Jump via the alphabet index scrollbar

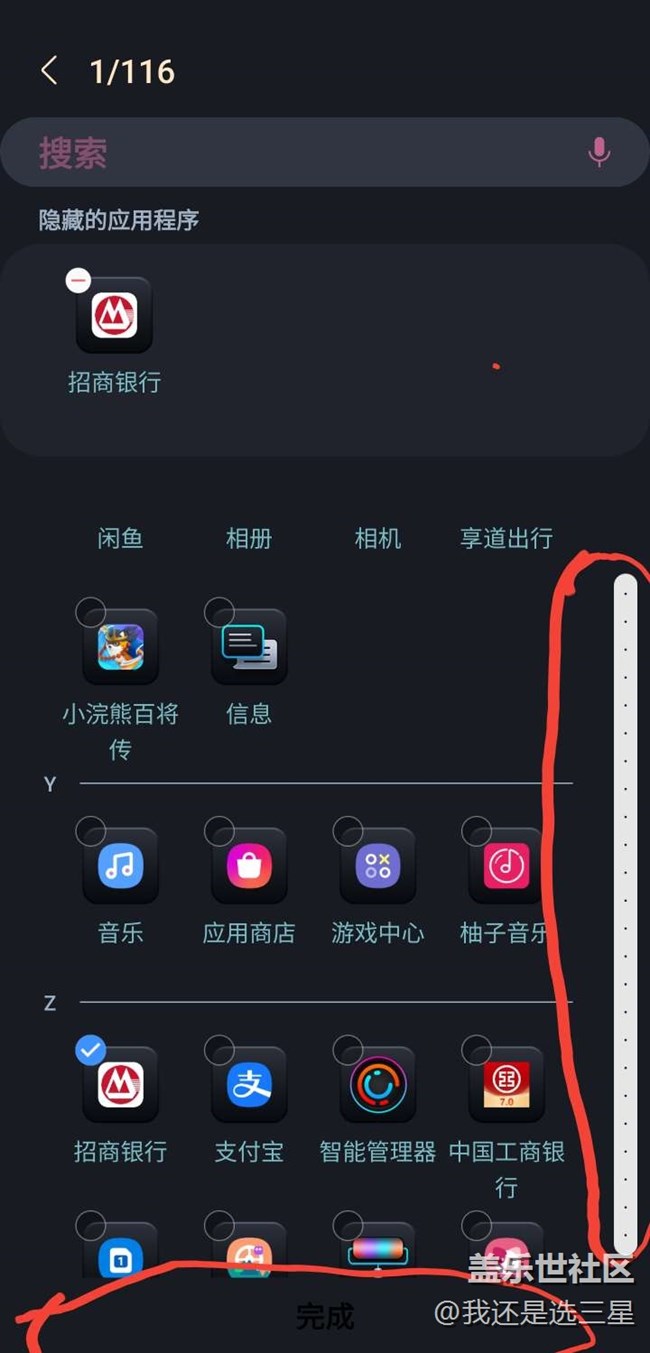click(x=625, y=900)
